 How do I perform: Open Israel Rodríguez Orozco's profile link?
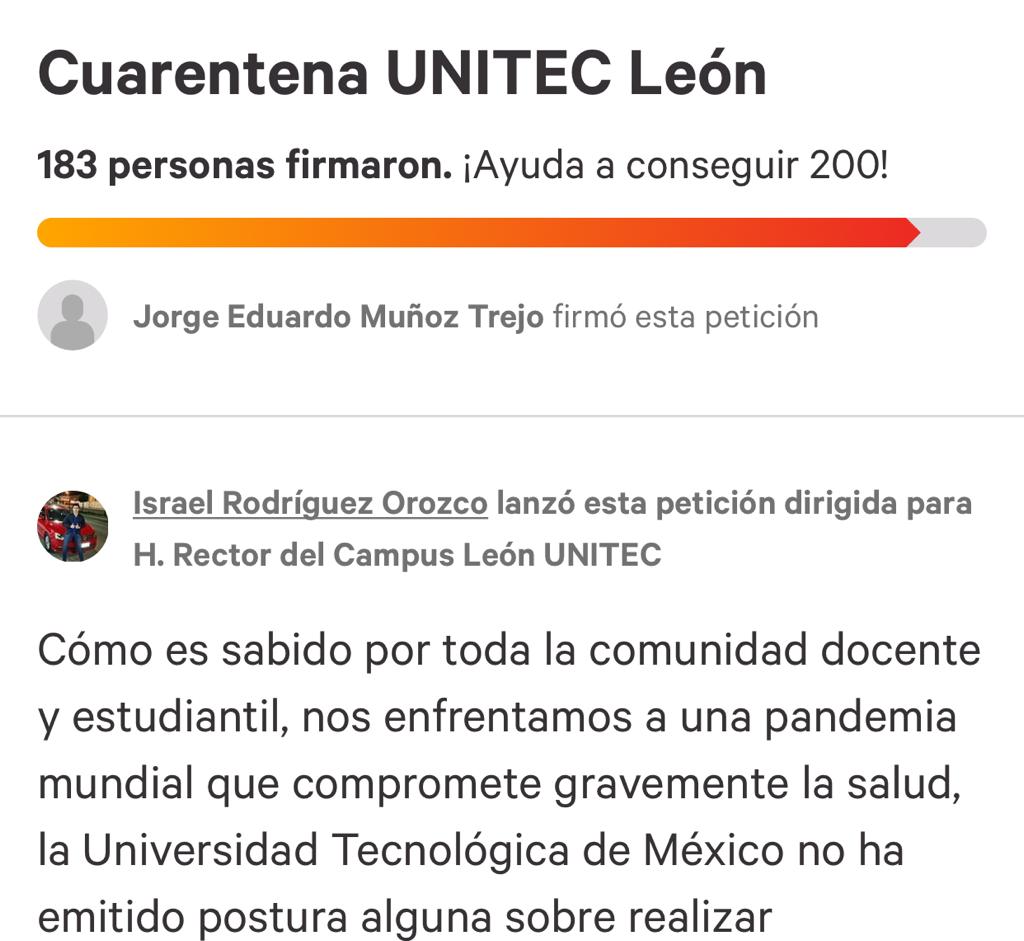coord(310,503)
